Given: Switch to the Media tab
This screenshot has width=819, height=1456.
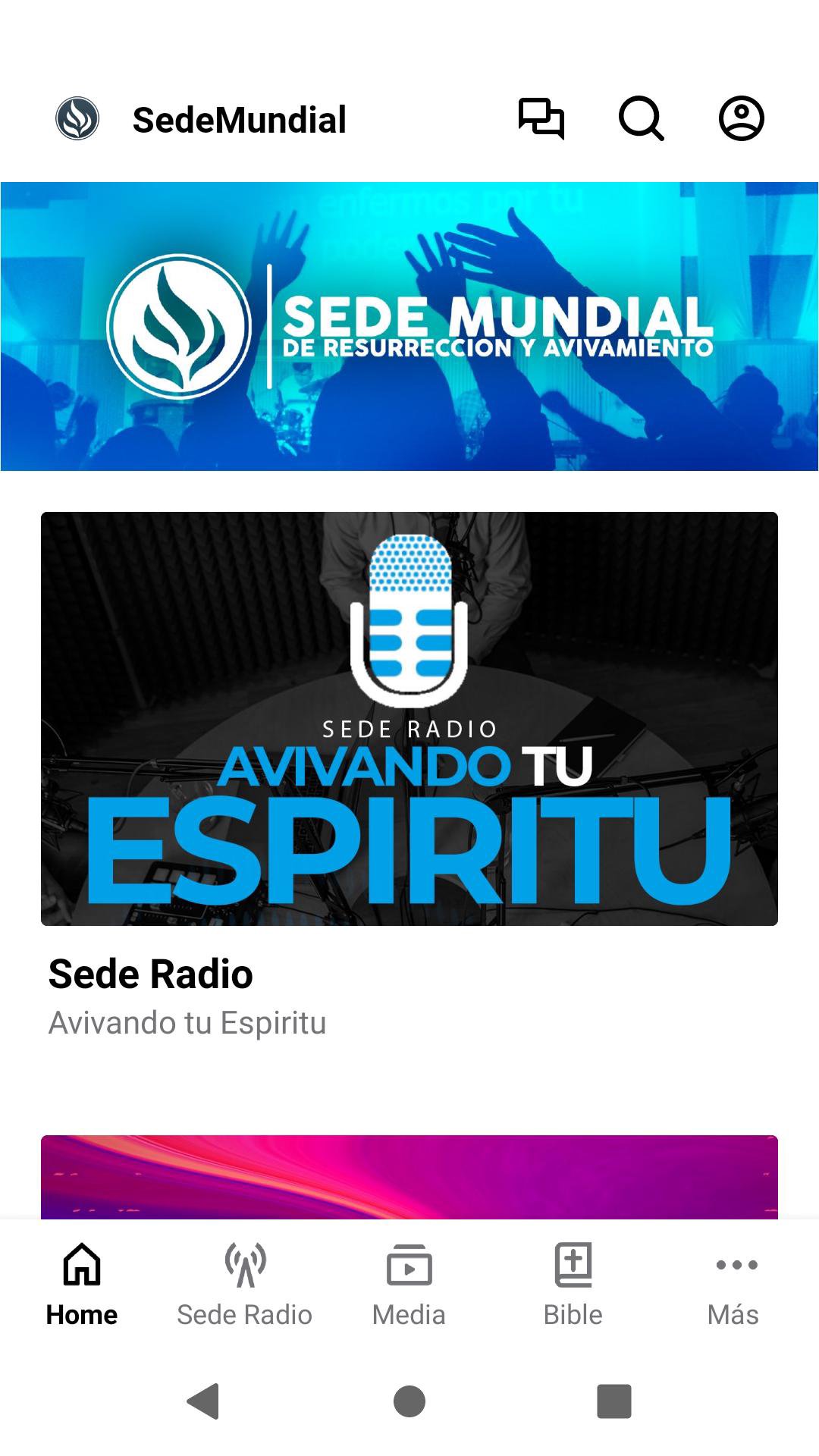Looking at the screenshot, I should tap(409, 1284).
